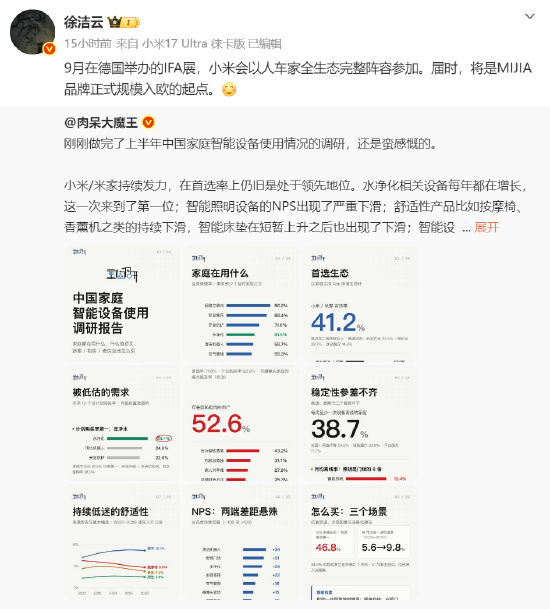This screenshot has height=609, width=550.
Task: View the 家庭在用什么 chart image
Action: pos(241,304)
